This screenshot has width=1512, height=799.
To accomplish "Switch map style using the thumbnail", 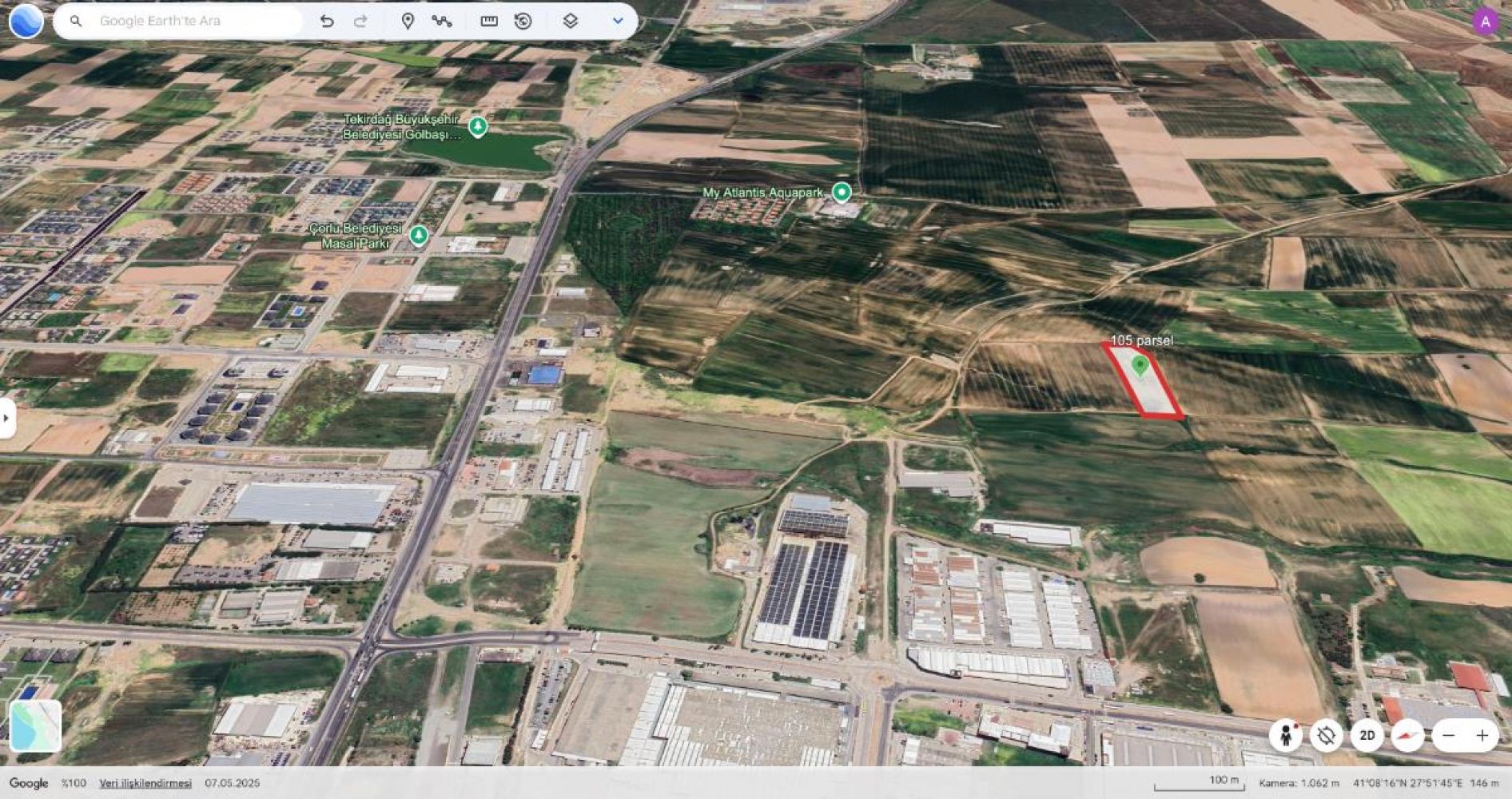I will tap(35, 725).
